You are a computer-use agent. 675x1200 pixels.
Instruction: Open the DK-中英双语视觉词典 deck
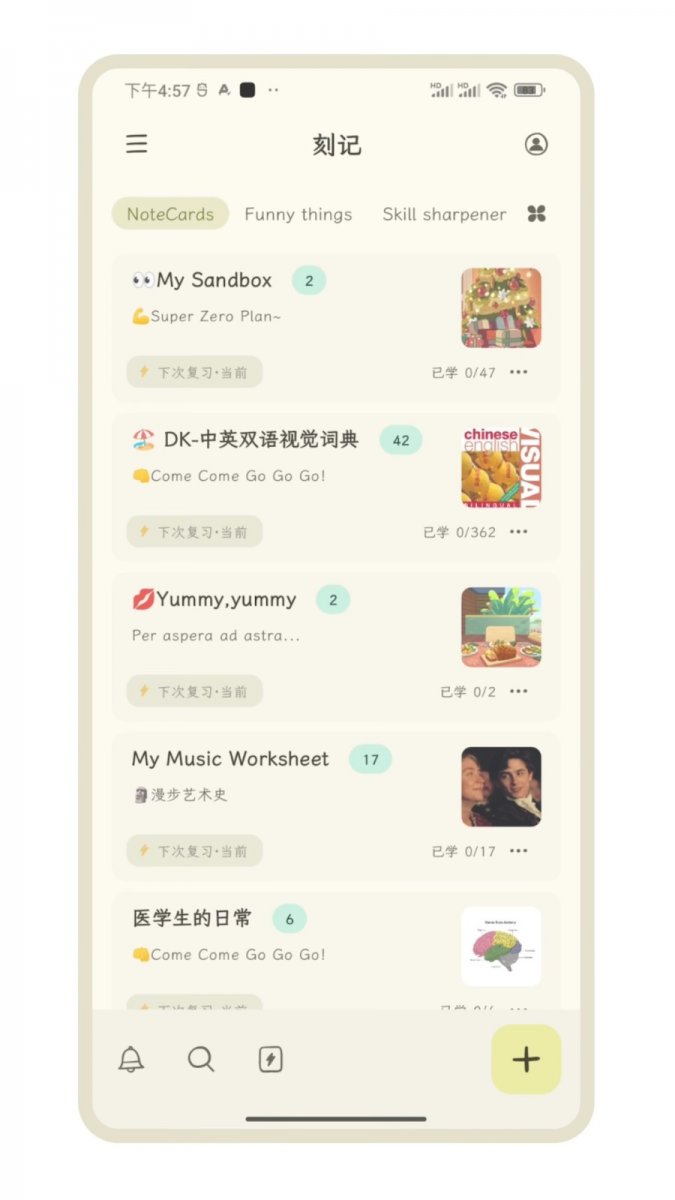[x=260, y=440]
